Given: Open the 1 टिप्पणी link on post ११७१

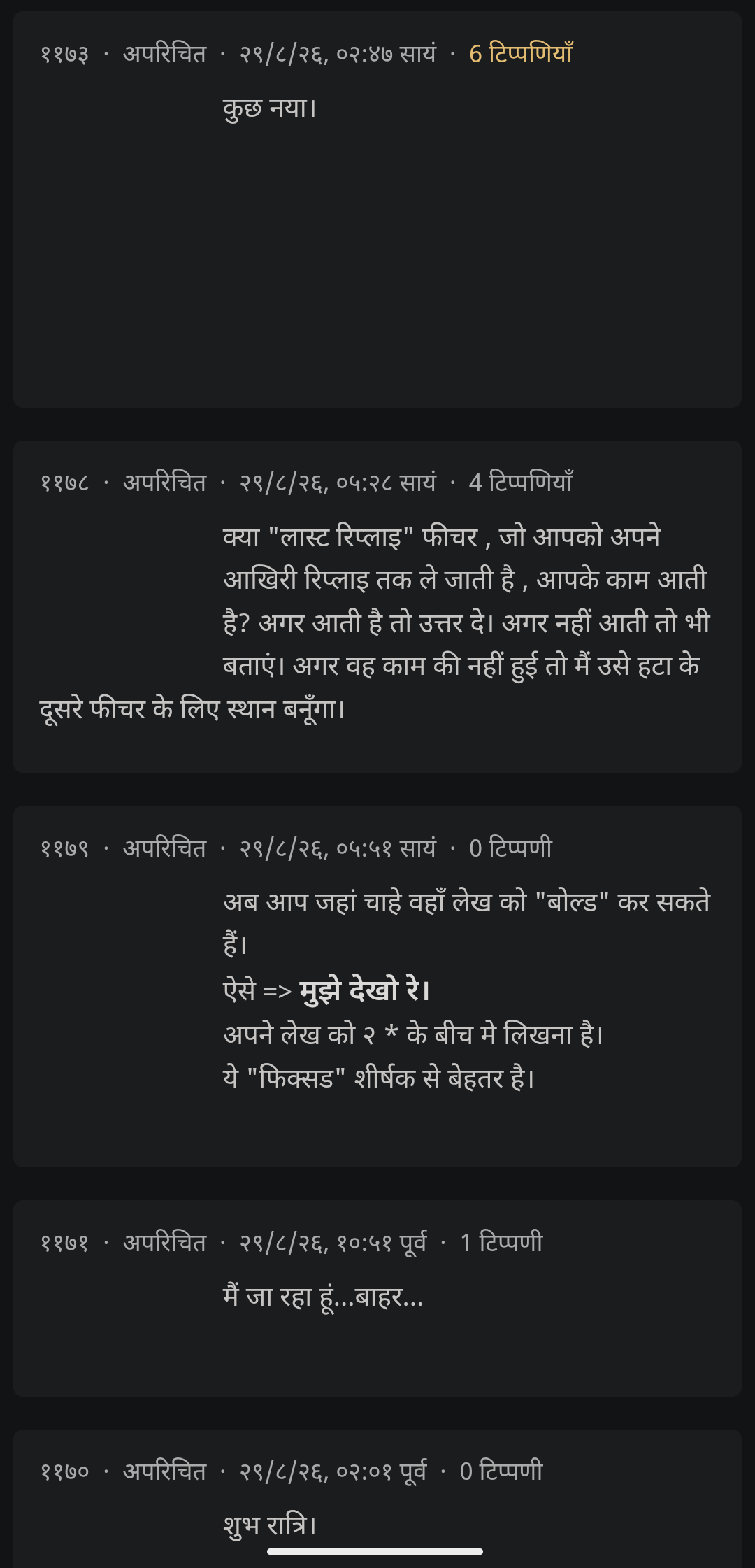Looking at the screenshot, I should pyautogui.click(x=501, y=1242).
